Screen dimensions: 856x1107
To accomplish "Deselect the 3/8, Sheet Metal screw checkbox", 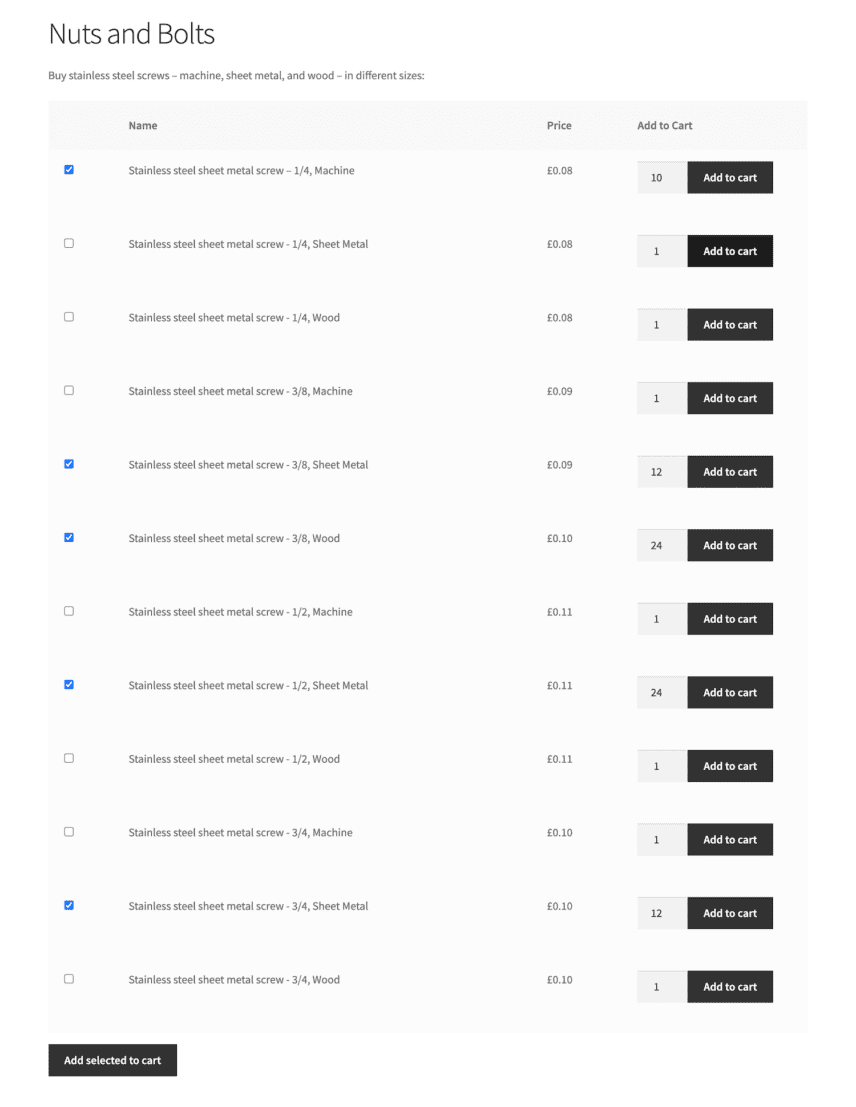I will click(69, 464).
